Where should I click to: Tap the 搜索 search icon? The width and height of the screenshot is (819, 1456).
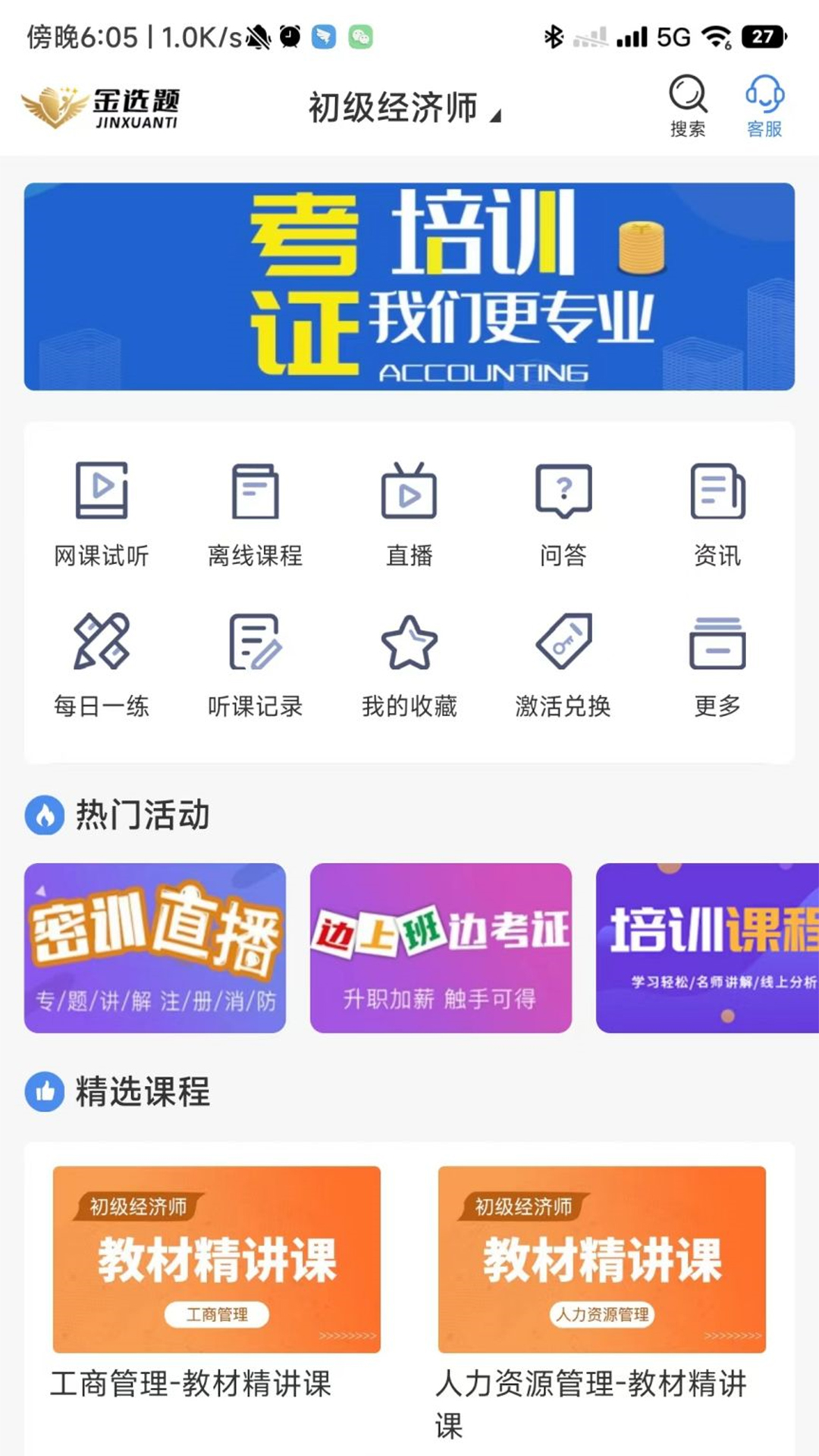pos(686,106)
